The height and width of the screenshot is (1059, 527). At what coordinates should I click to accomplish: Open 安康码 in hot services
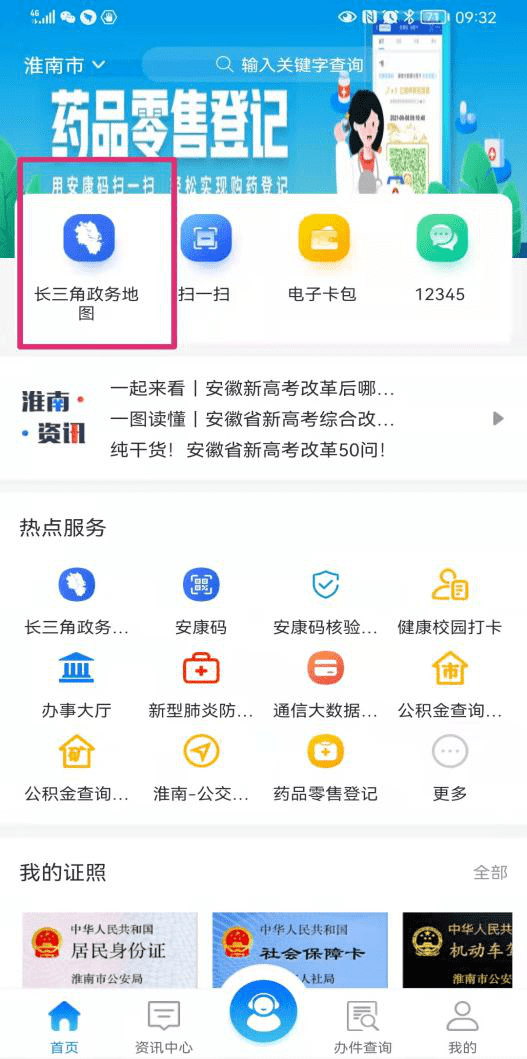201,601
